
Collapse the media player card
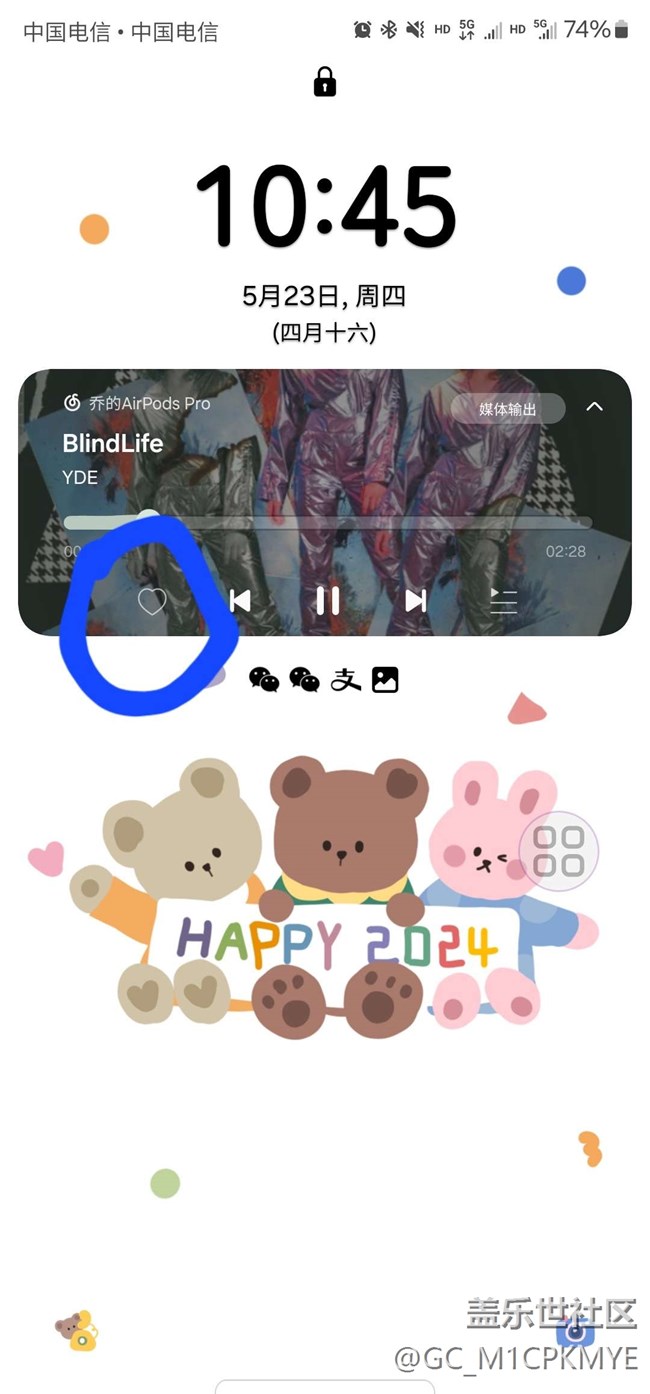pos(594,407)
